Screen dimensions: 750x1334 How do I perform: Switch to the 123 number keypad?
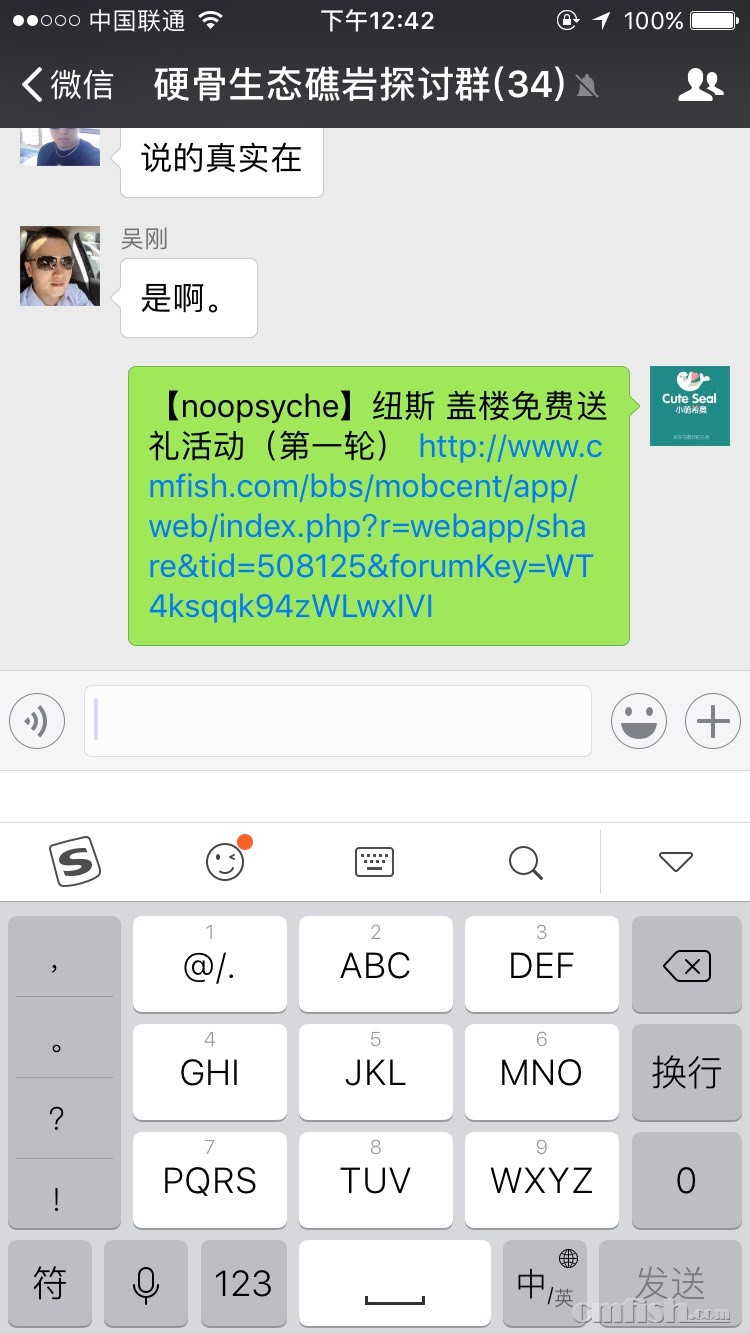243,1282
